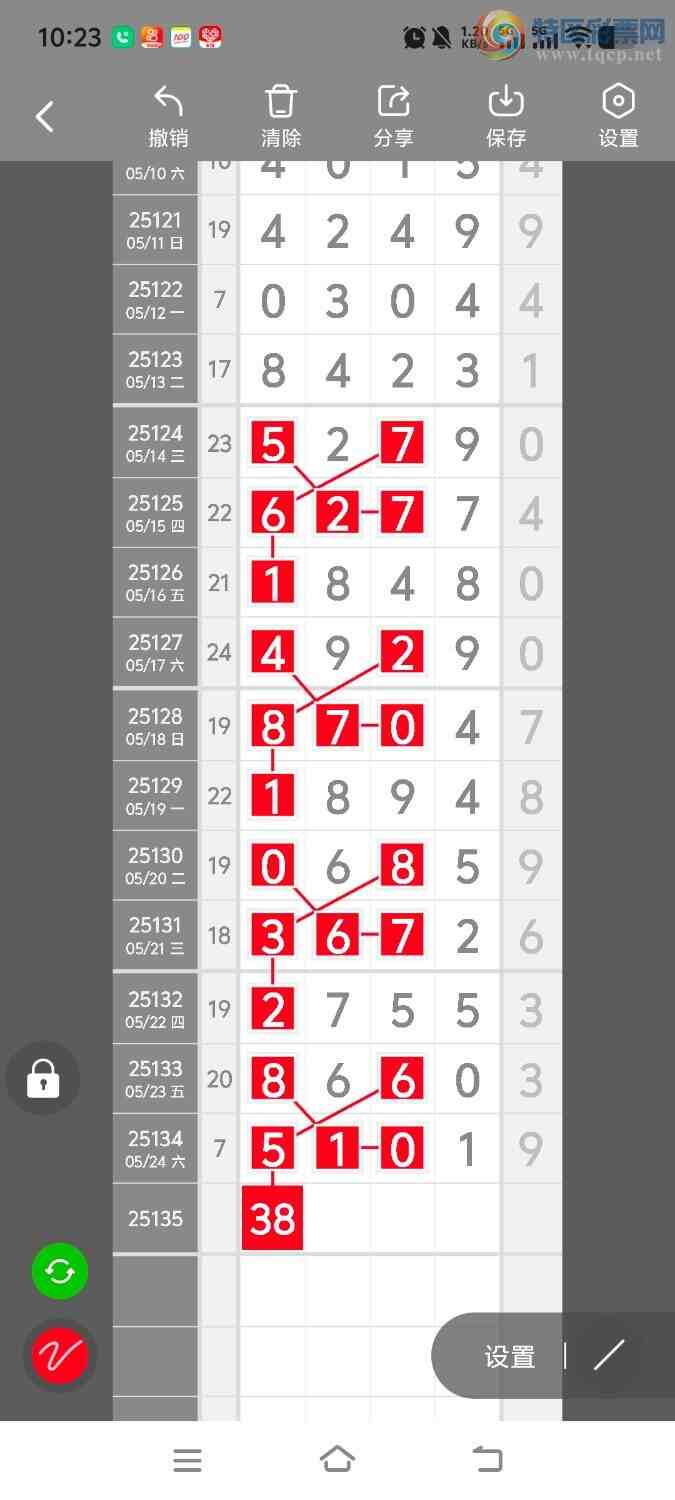Save the chart with 保存

point(506,117)
